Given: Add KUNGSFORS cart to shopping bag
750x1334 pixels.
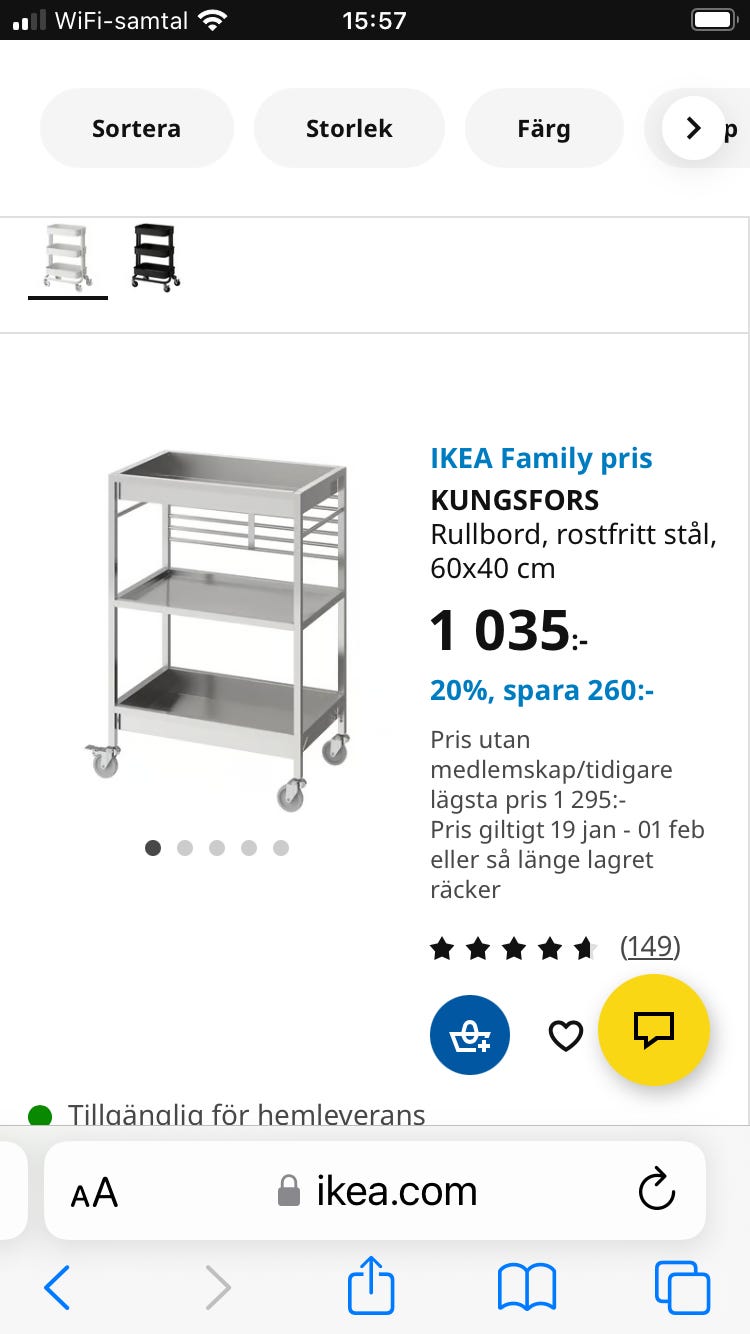Looking at the screenshot, I should 470,1035.
